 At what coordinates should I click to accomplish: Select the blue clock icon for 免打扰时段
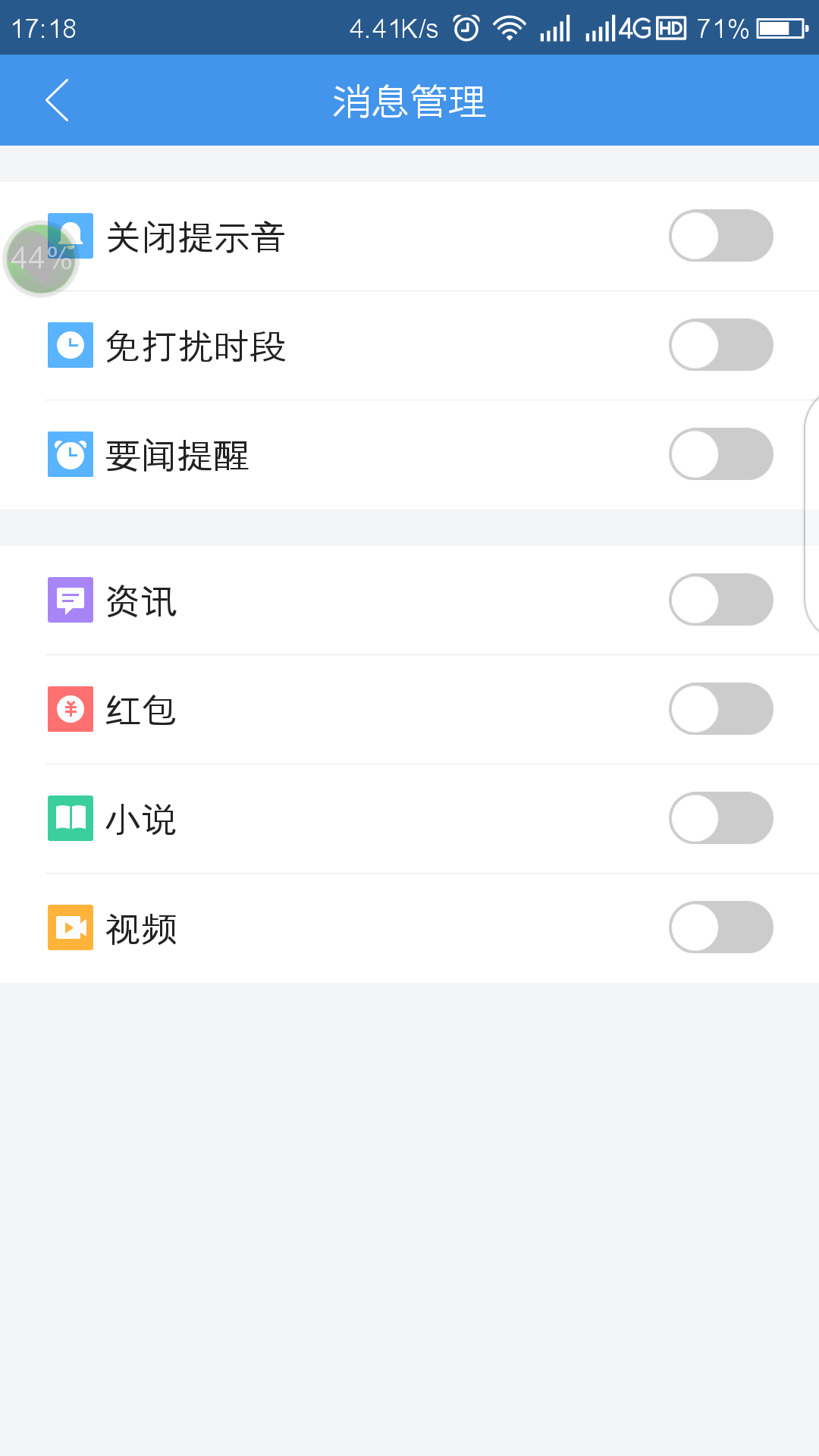tap(71, 345)
